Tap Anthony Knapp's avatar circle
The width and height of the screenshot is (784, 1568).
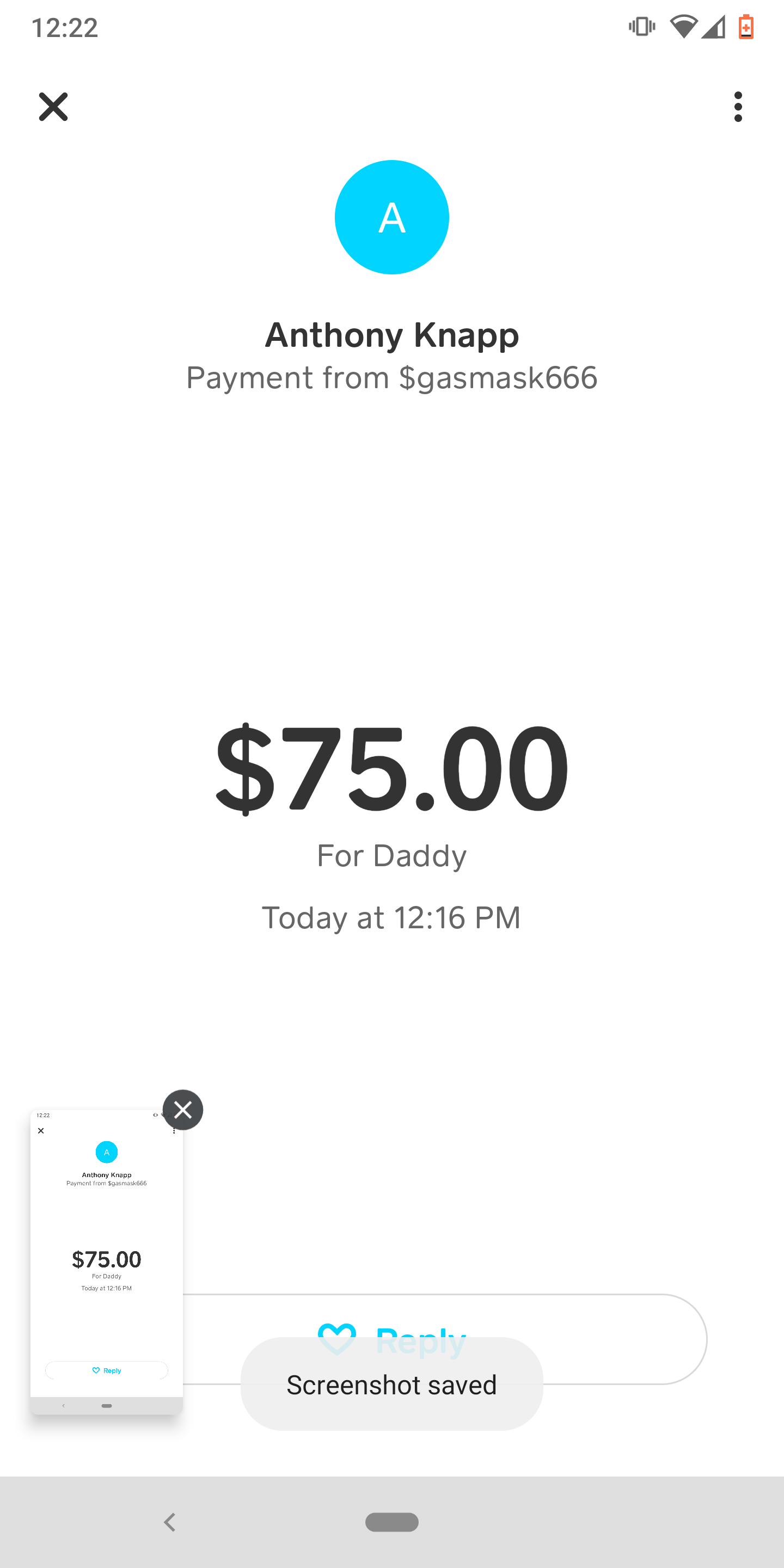click(x=392, y=217)
